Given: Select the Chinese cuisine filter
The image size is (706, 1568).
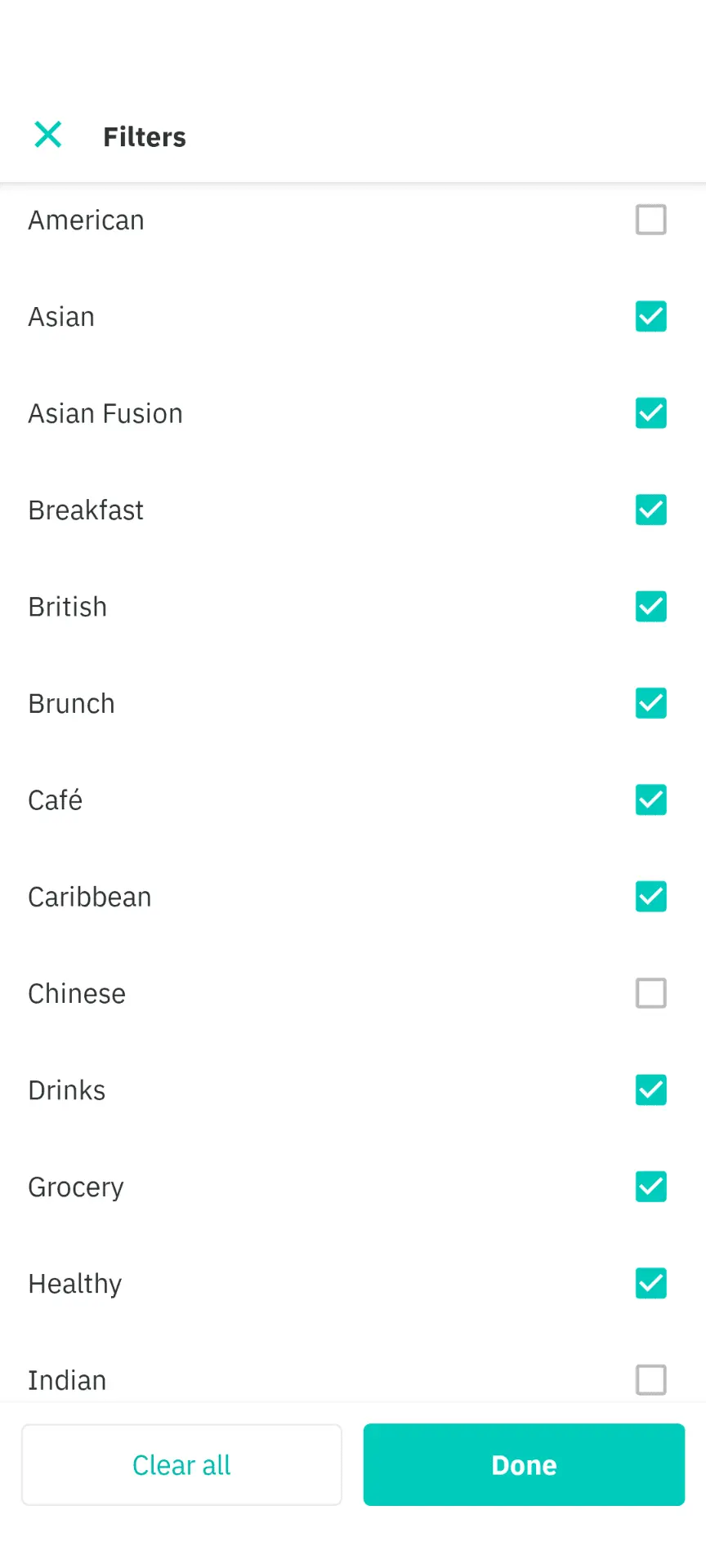Looking at the screenshot, I should [x=650, y=993].
